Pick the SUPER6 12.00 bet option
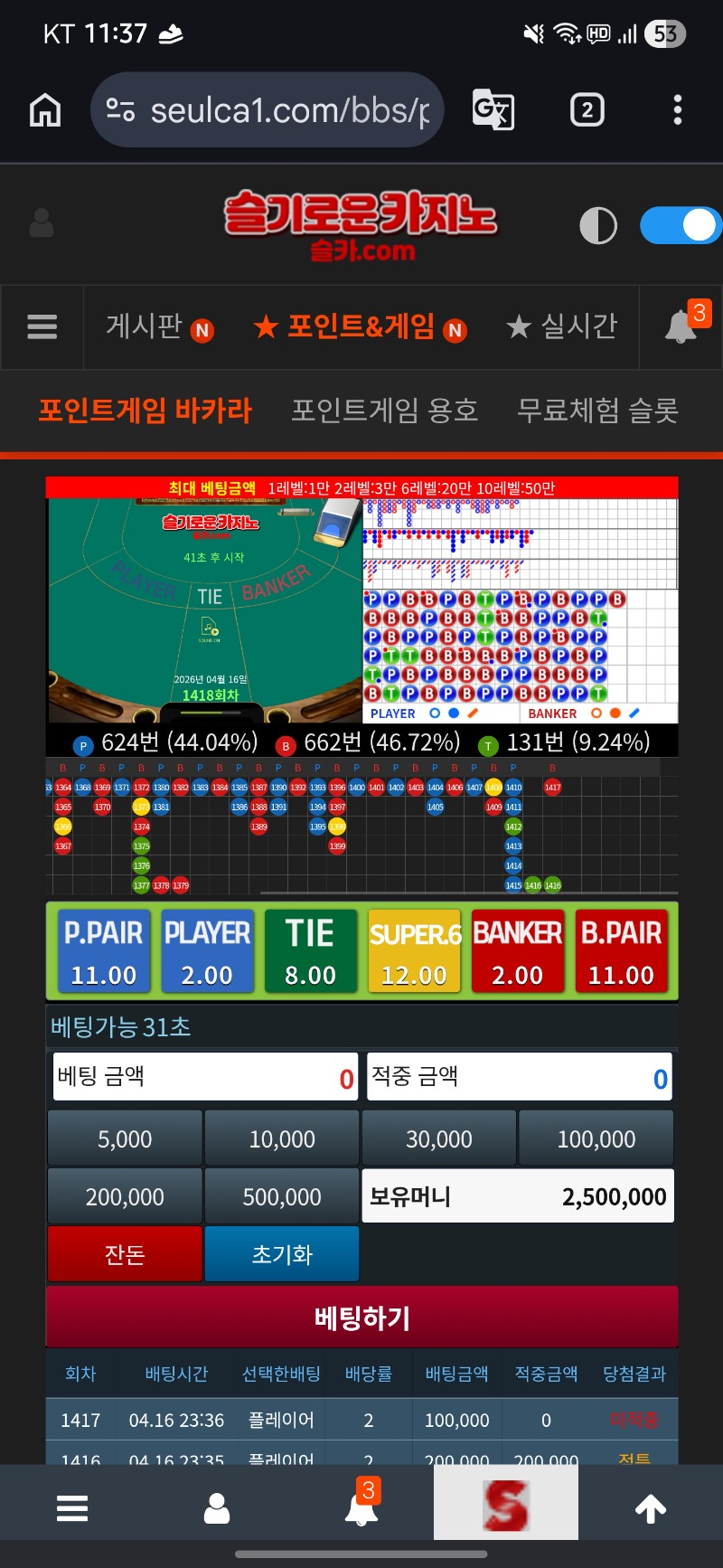This screenshot has height=1568, width=723. [414, 951]
